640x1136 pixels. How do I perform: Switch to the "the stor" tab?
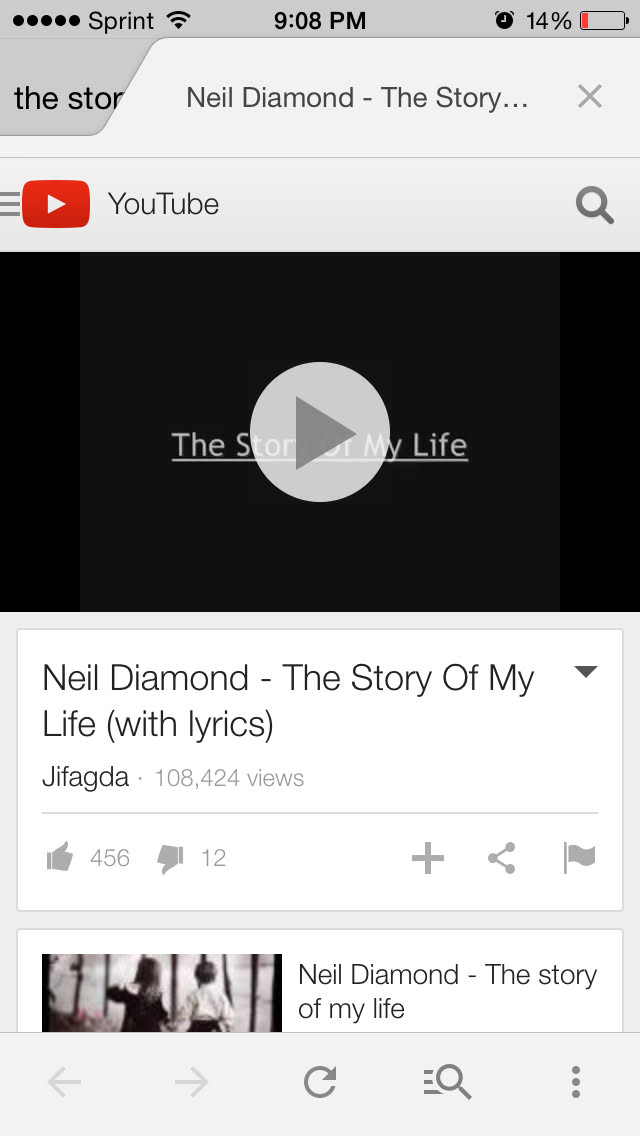66,98
